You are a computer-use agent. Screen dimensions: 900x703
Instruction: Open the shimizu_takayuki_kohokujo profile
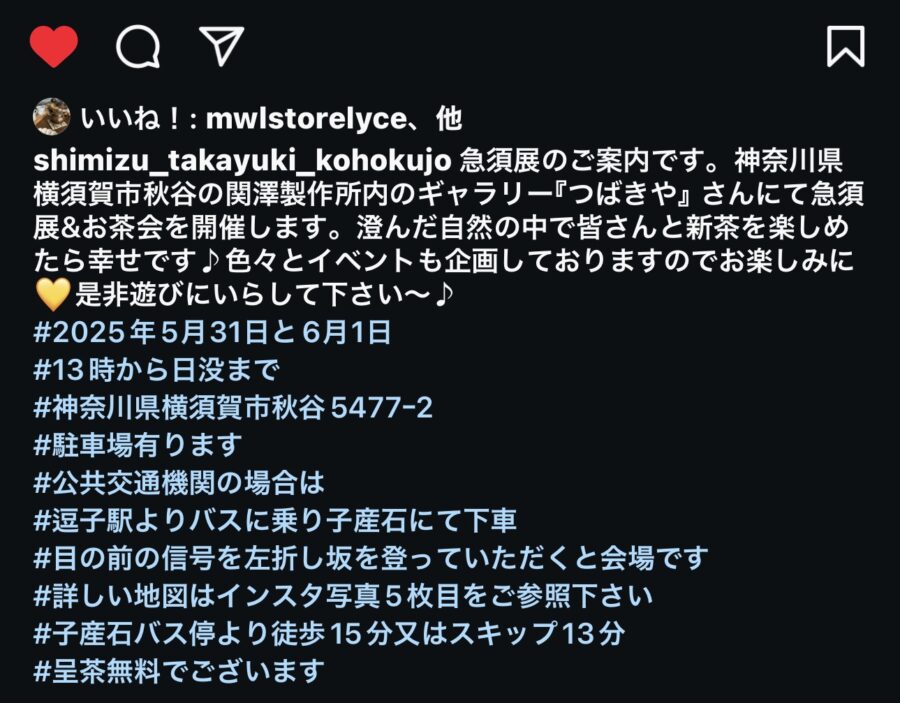pyautogui.click(x=245, y=159)
